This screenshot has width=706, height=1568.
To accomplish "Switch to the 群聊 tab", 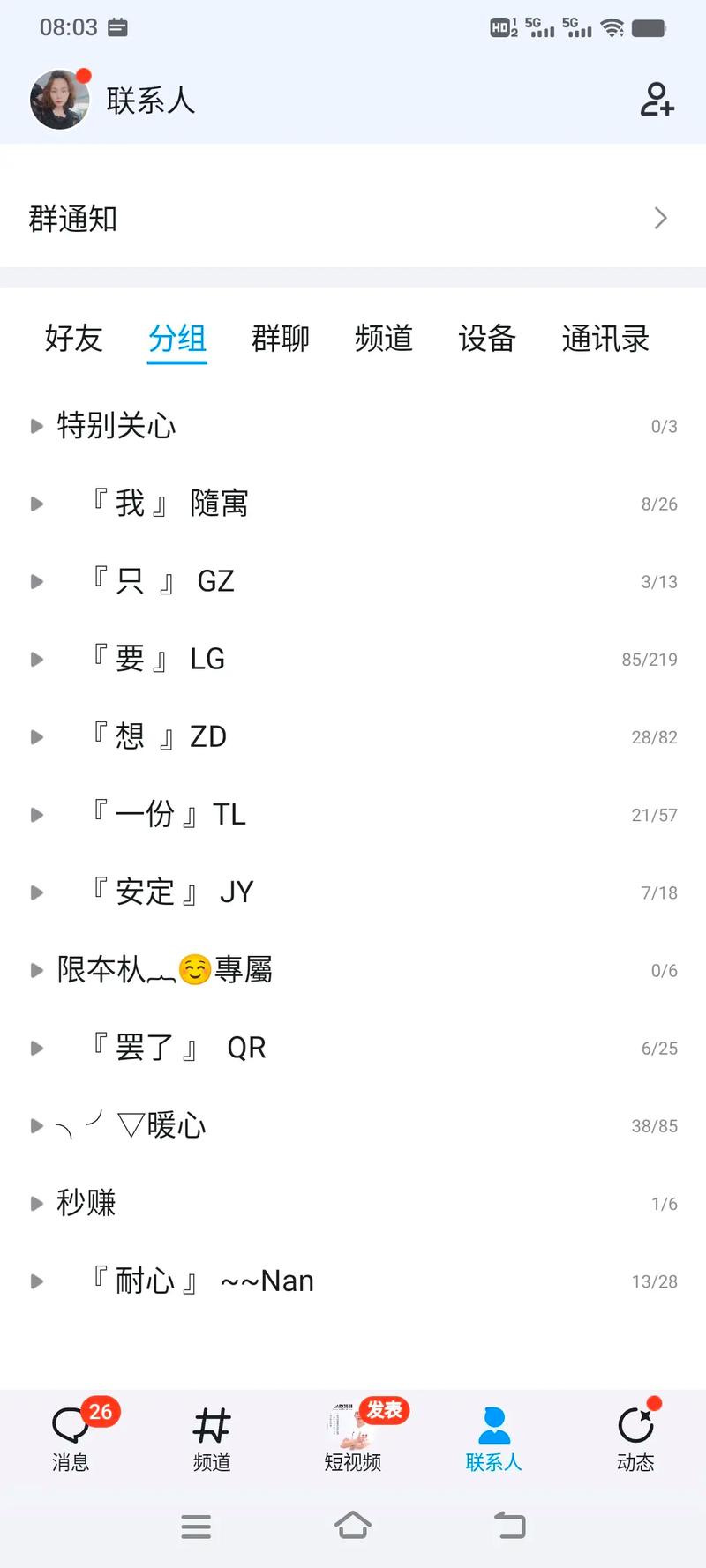I will [280, 339].
